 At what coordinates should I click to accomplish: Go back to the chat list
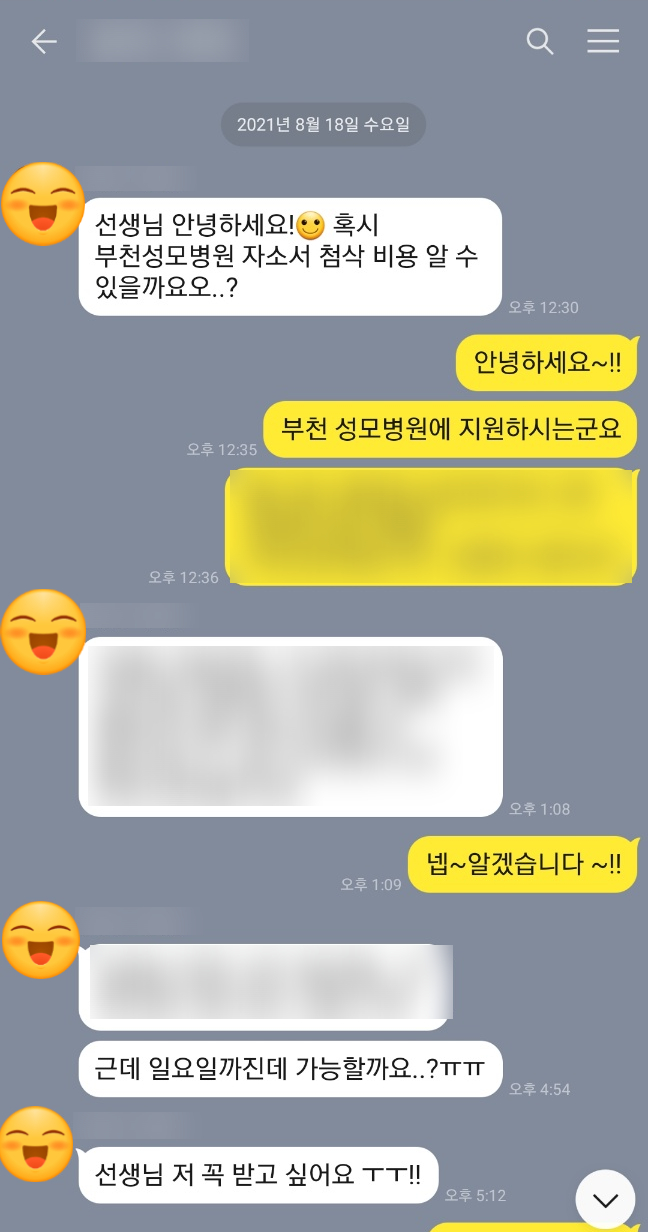pos(44,41)
